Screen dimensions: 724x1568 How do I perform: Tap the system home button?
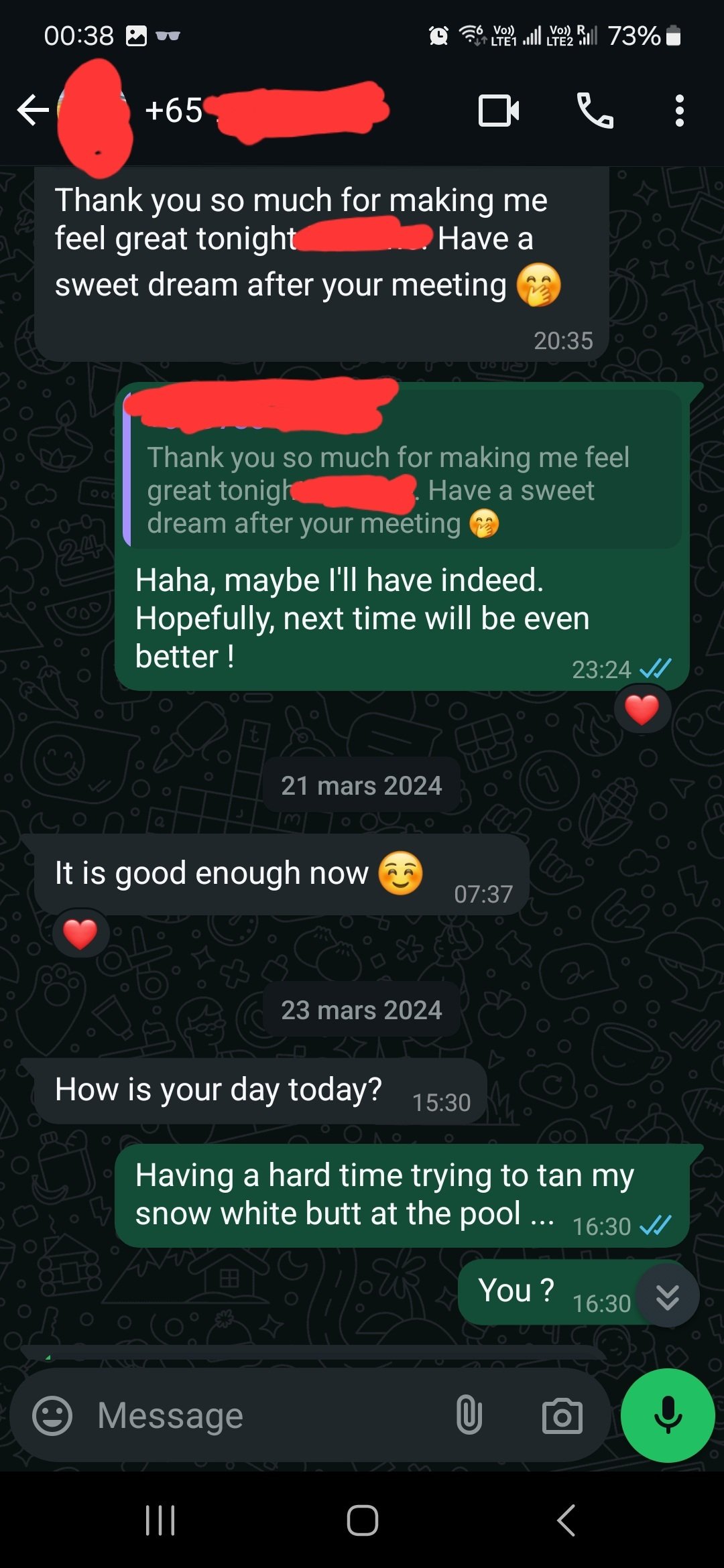[x=363, y=1520]
